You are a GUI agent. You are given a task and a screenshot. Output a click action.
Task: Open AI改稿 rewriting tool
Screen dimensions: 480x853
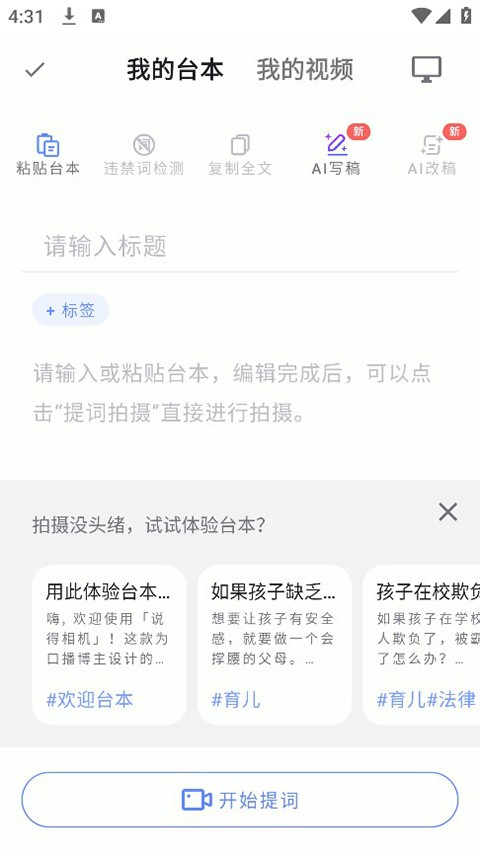[x=432, y=154]
